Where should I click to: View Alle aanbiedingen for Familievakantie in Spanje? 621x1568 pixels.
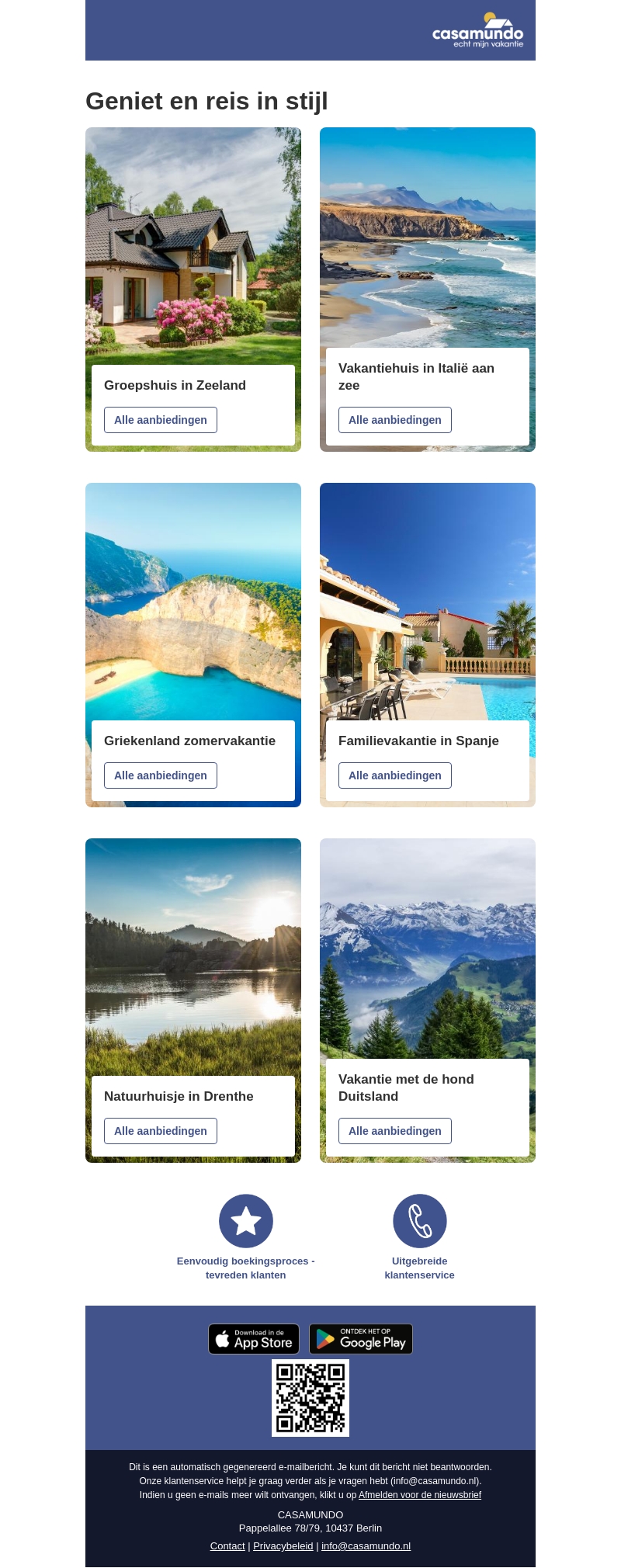tap(394, 775)
